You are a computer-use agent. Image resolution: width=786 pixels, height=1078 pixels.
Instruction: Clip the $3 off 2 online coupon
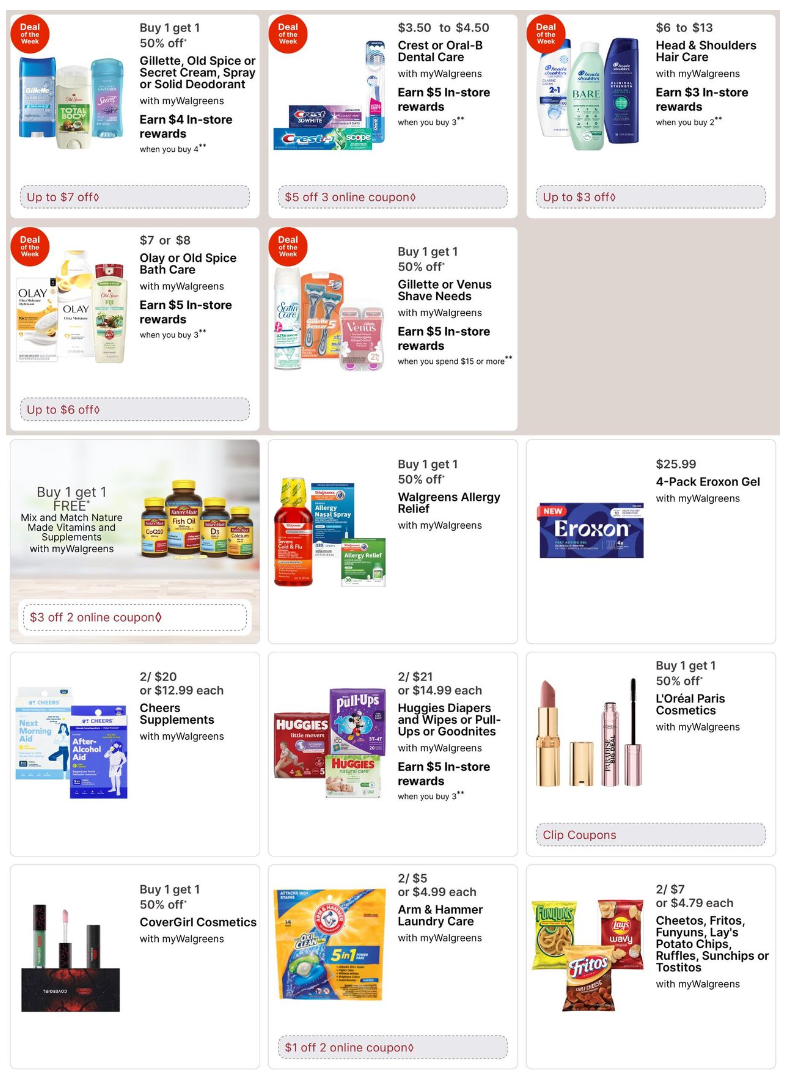point(134,617)
